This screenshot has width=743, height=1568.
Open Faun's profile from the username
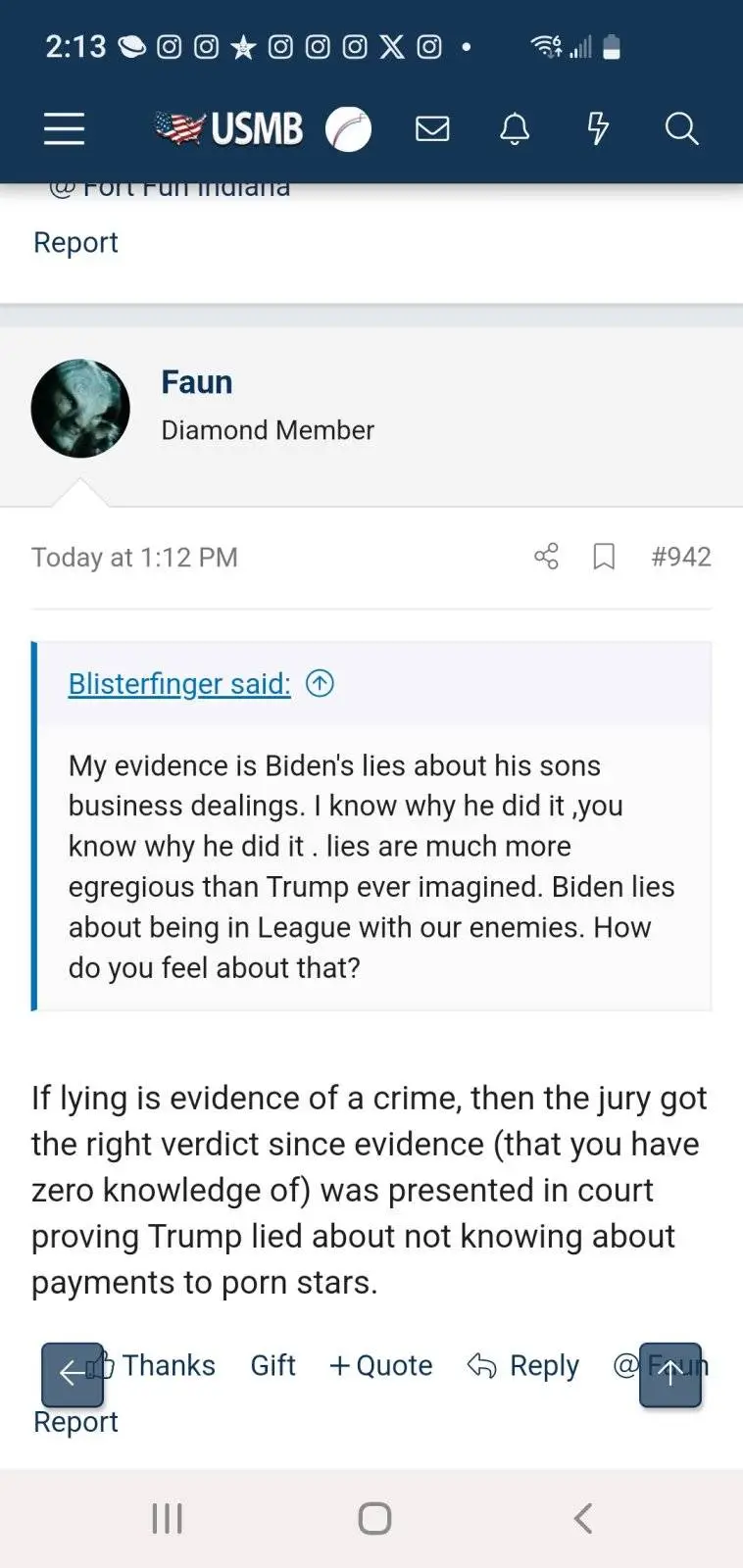(196, 382)
